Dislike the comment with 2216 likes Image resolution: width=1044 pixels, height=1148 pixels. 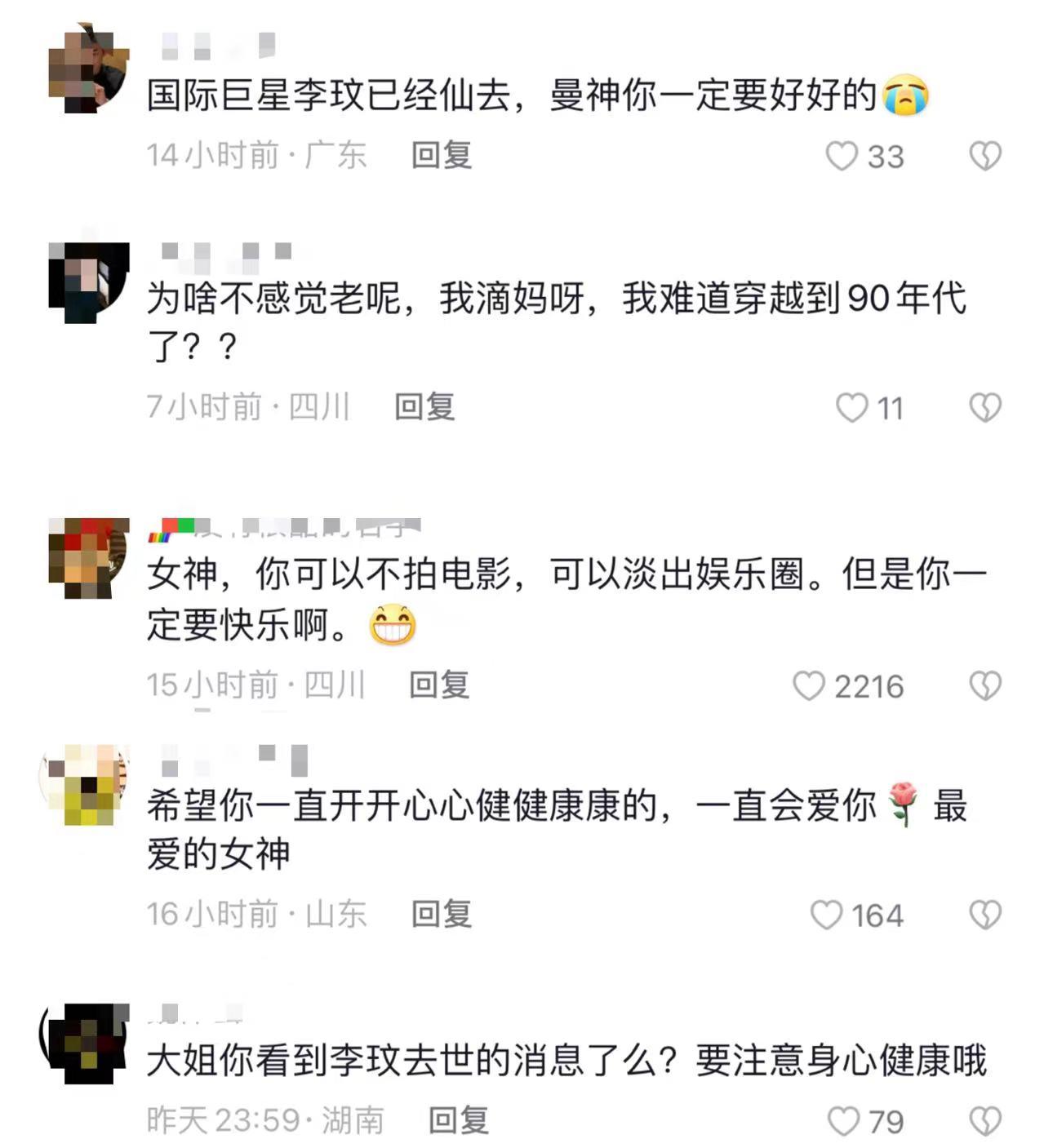(x=985, y=686)
